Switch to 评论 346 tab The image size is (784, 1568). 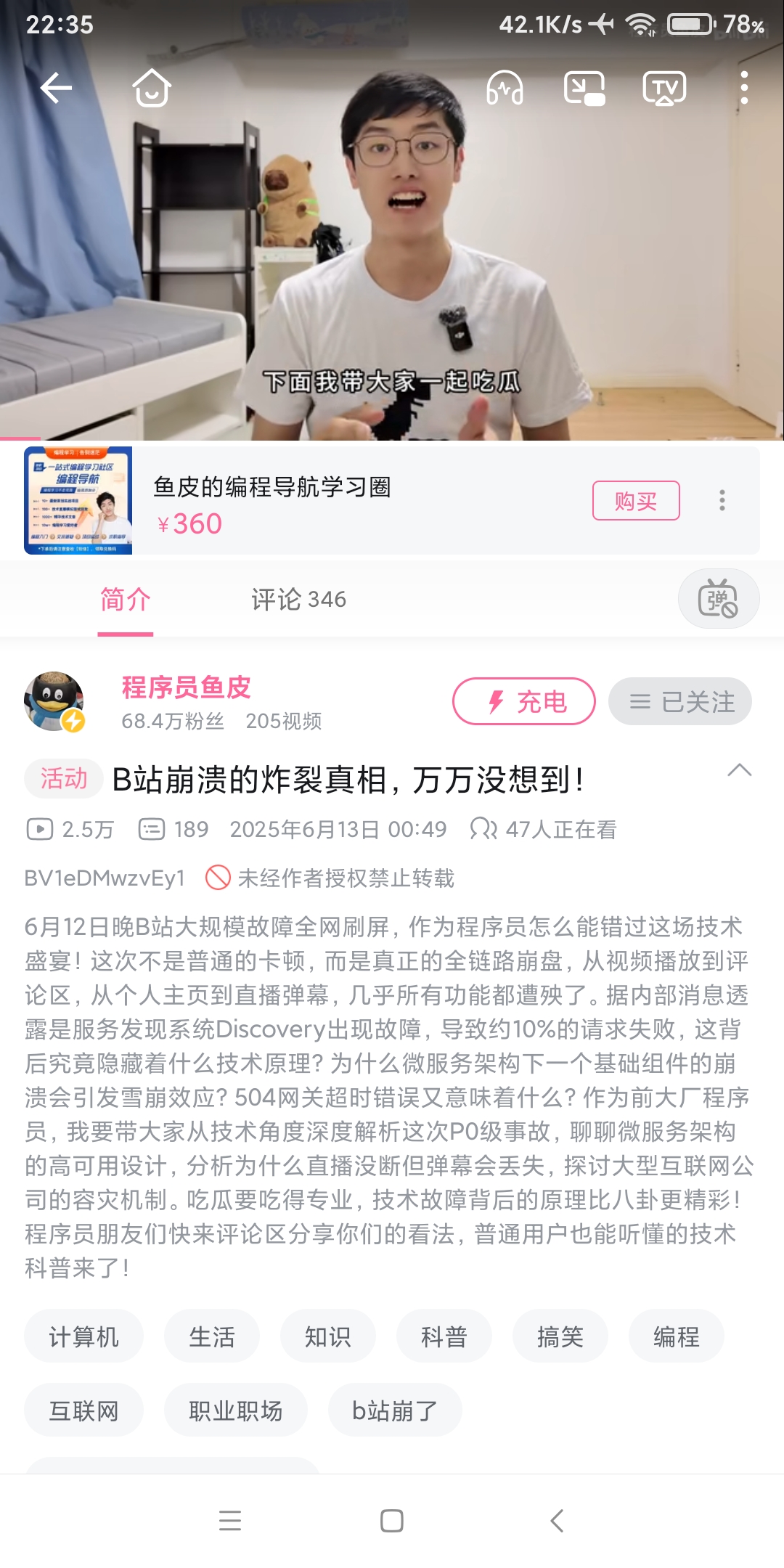tap(298, 600)
